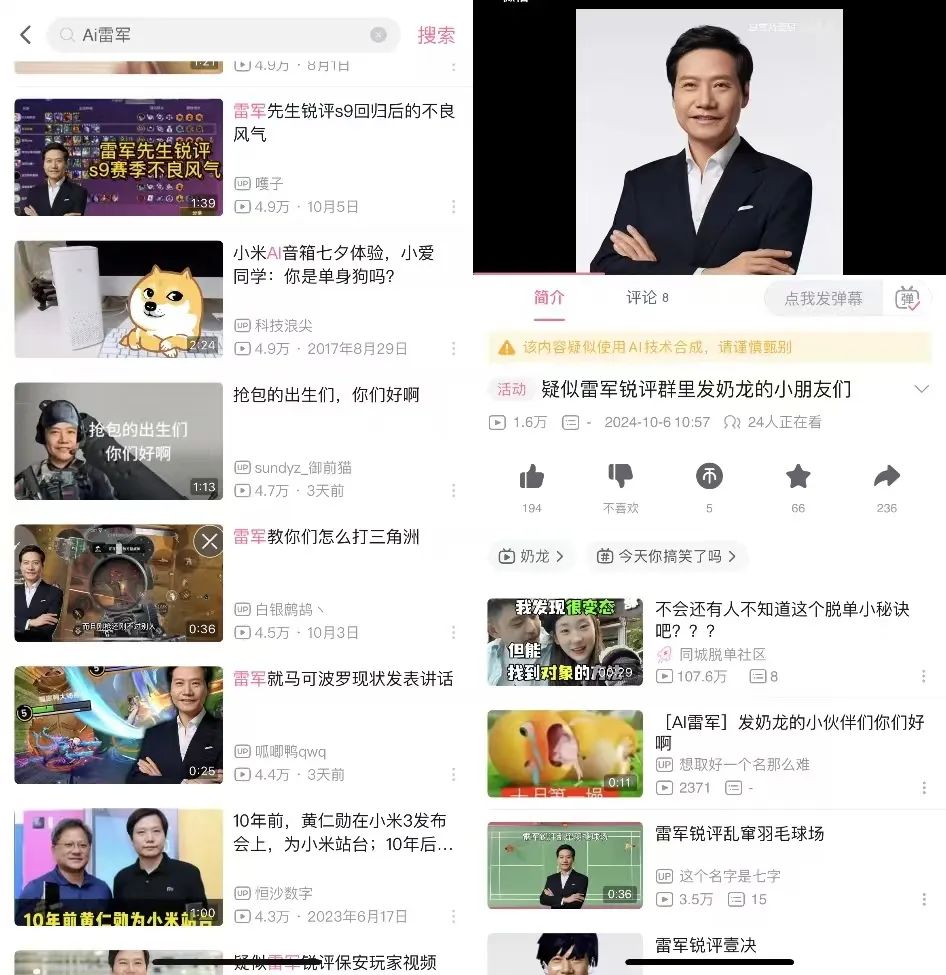Open more options for 雷军就马可波罗现状发表讲话
The height and width of the screenshot is (975, 946).
(453, 775)
